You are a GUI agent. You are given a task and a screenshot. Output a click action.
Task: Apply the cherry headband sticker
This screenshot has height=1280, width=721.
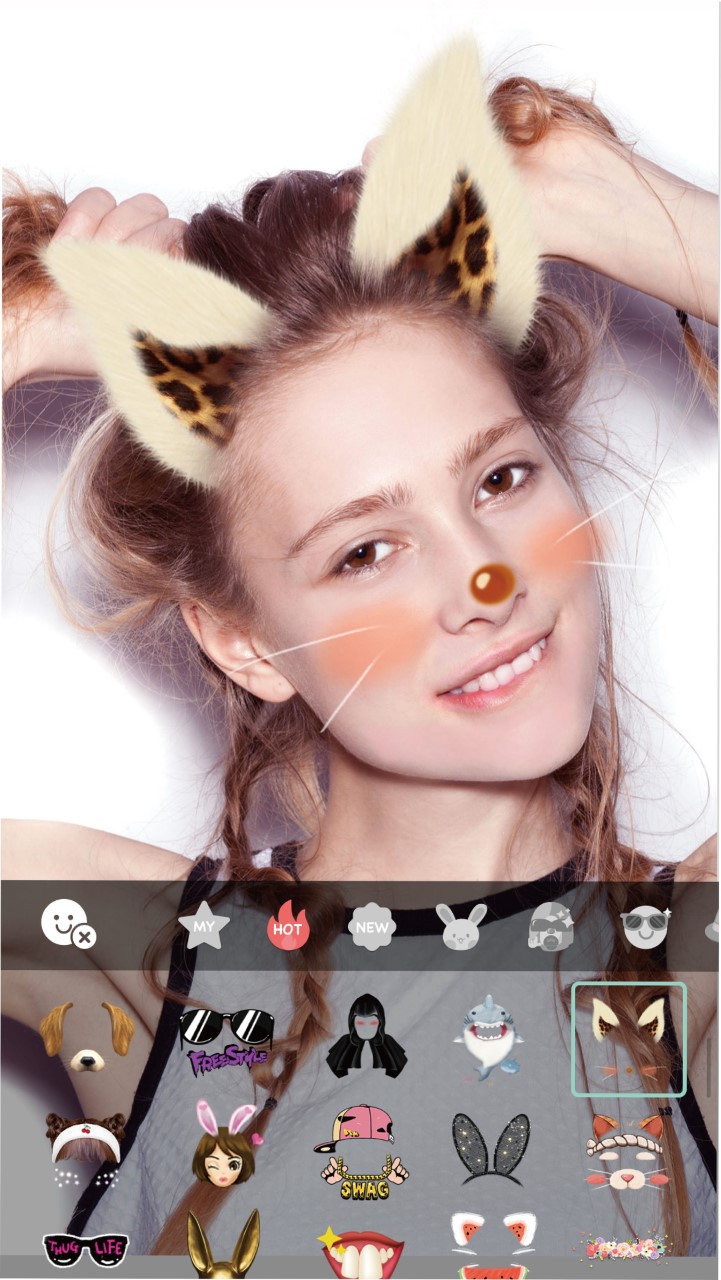click(x=86, y=1150)
